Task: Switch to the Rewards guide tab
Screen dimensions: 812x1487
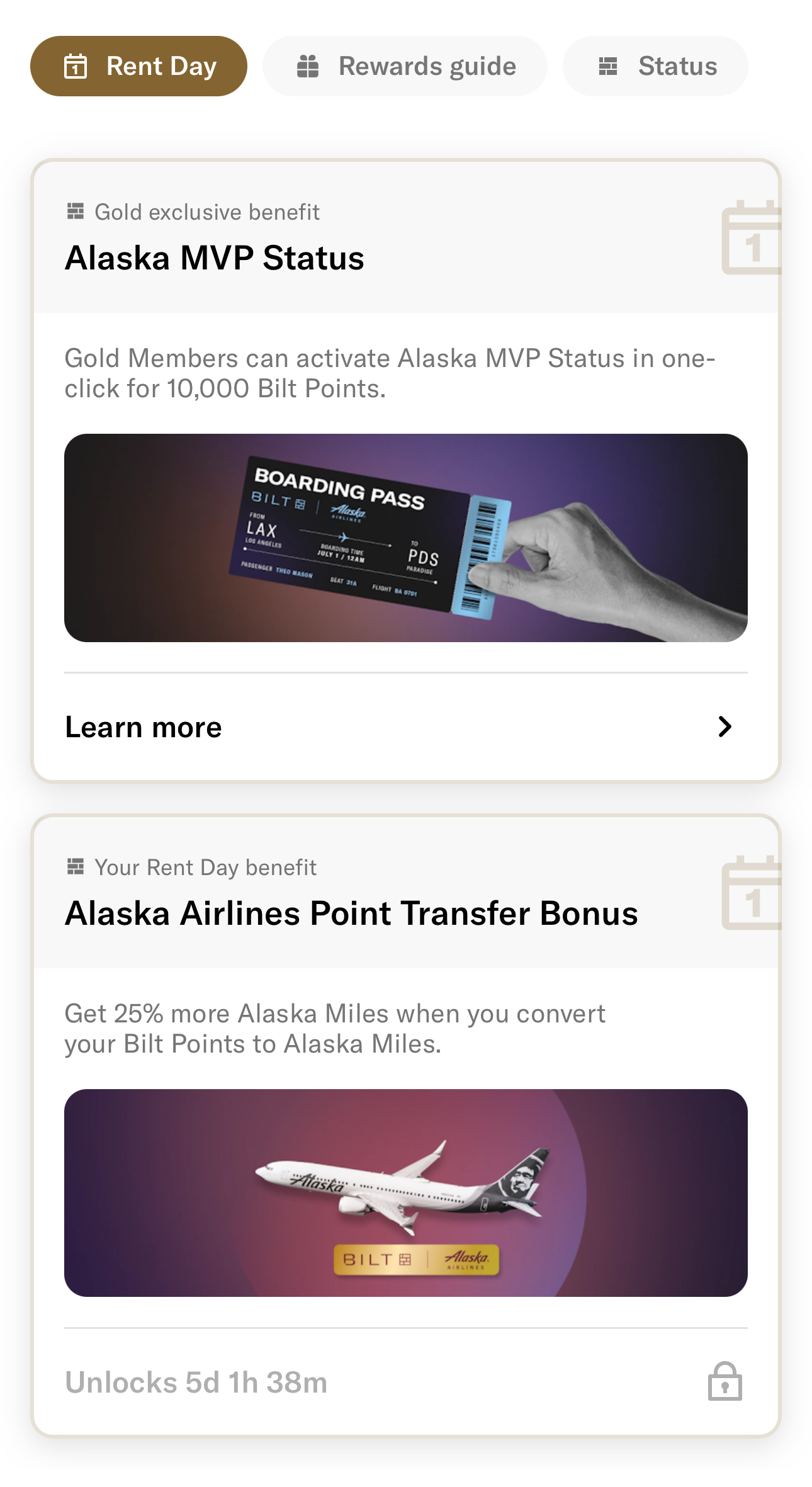Action: pyautogui.click(x=405, y=66)
